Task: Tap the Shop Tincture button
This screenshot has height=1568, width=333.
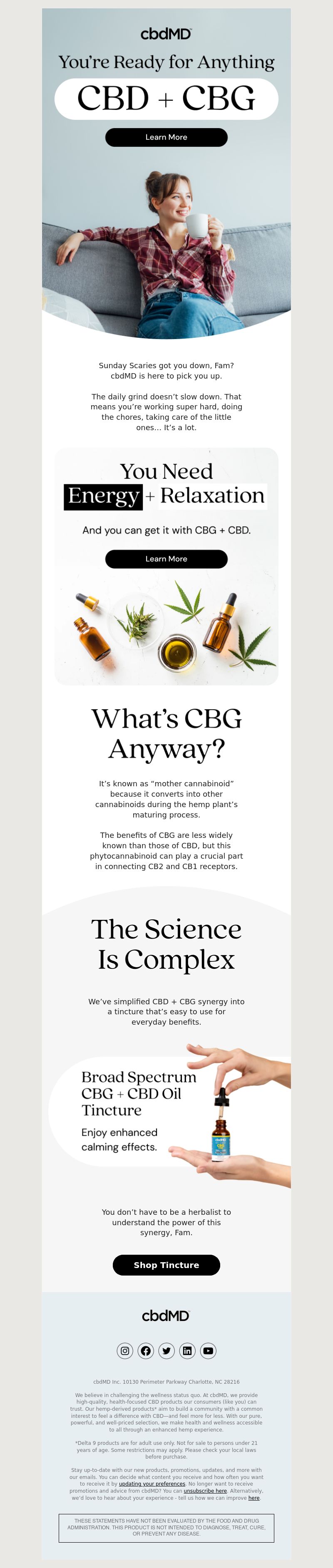Action: click(x=166, y=1264)
